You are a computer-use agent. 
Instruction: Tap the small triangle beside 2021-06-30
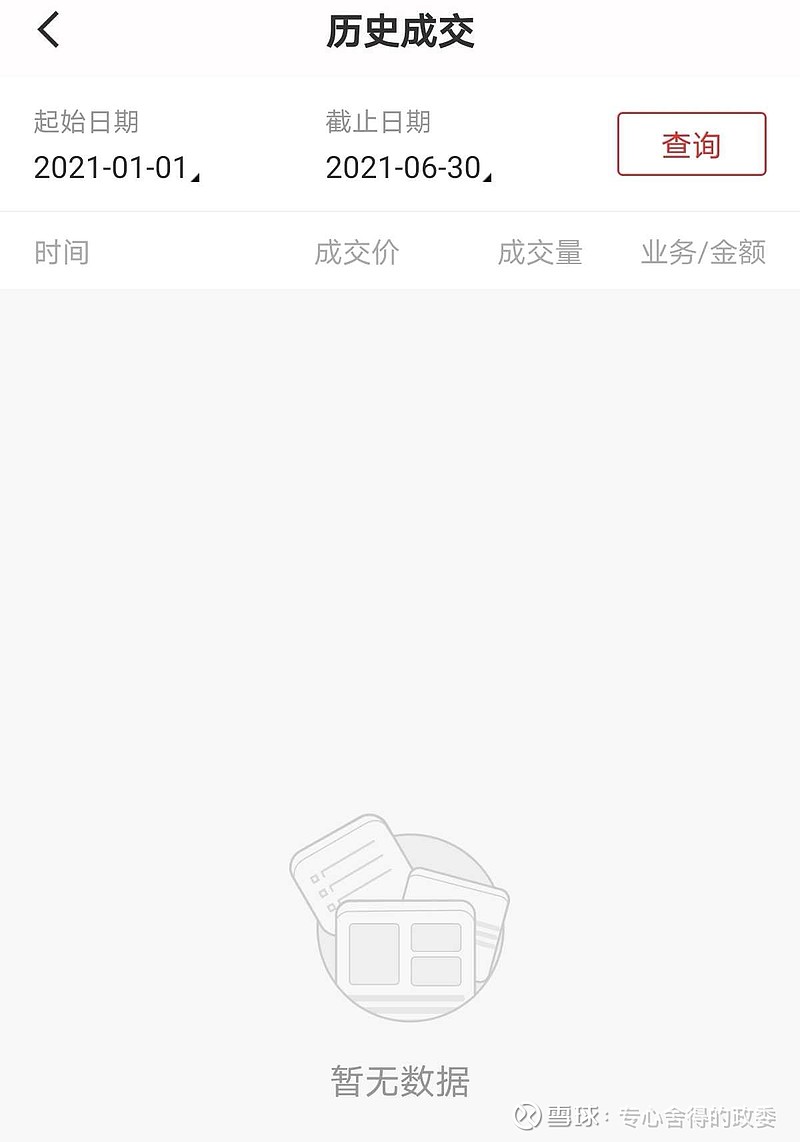pyautogui.click(x=489, y=177)
